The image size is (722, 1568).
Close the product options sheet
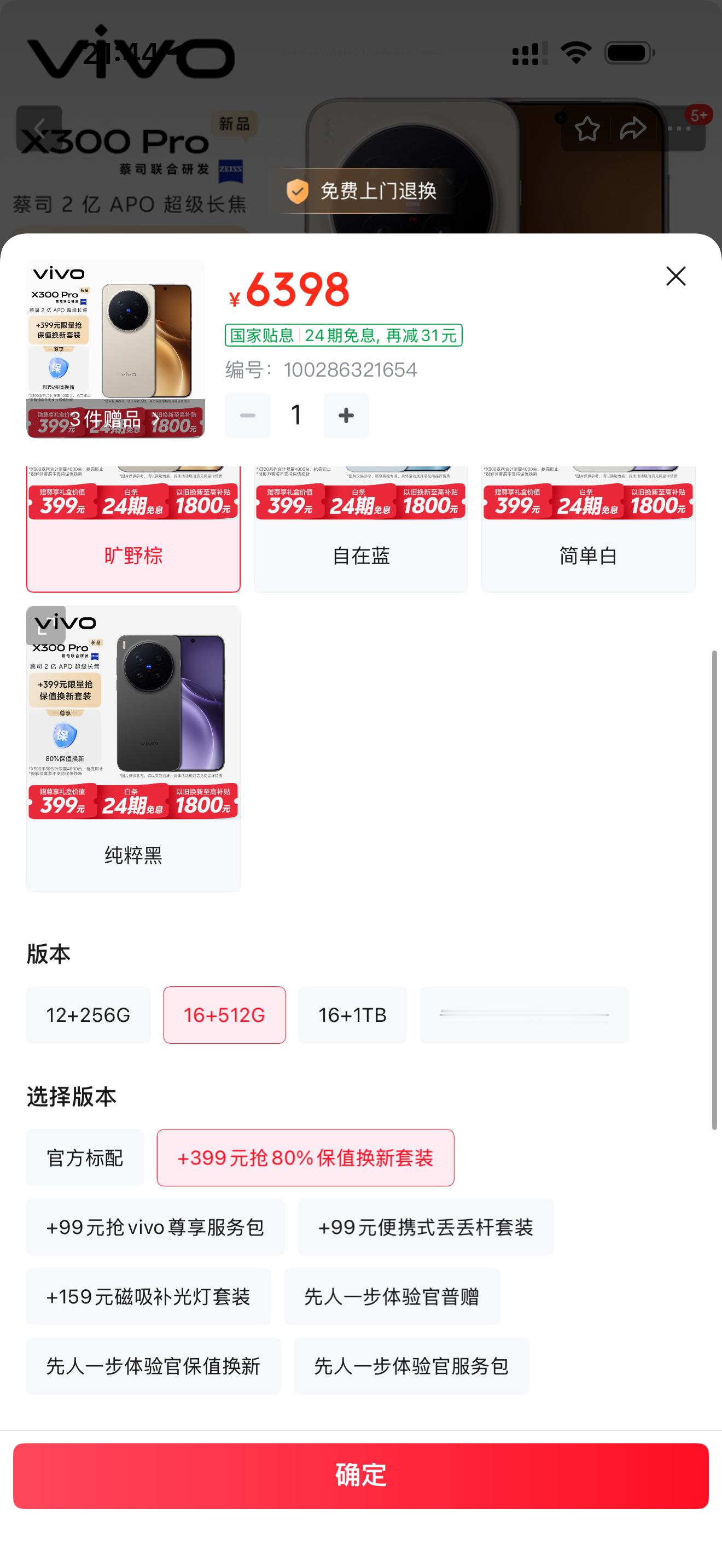click(676, 276)
